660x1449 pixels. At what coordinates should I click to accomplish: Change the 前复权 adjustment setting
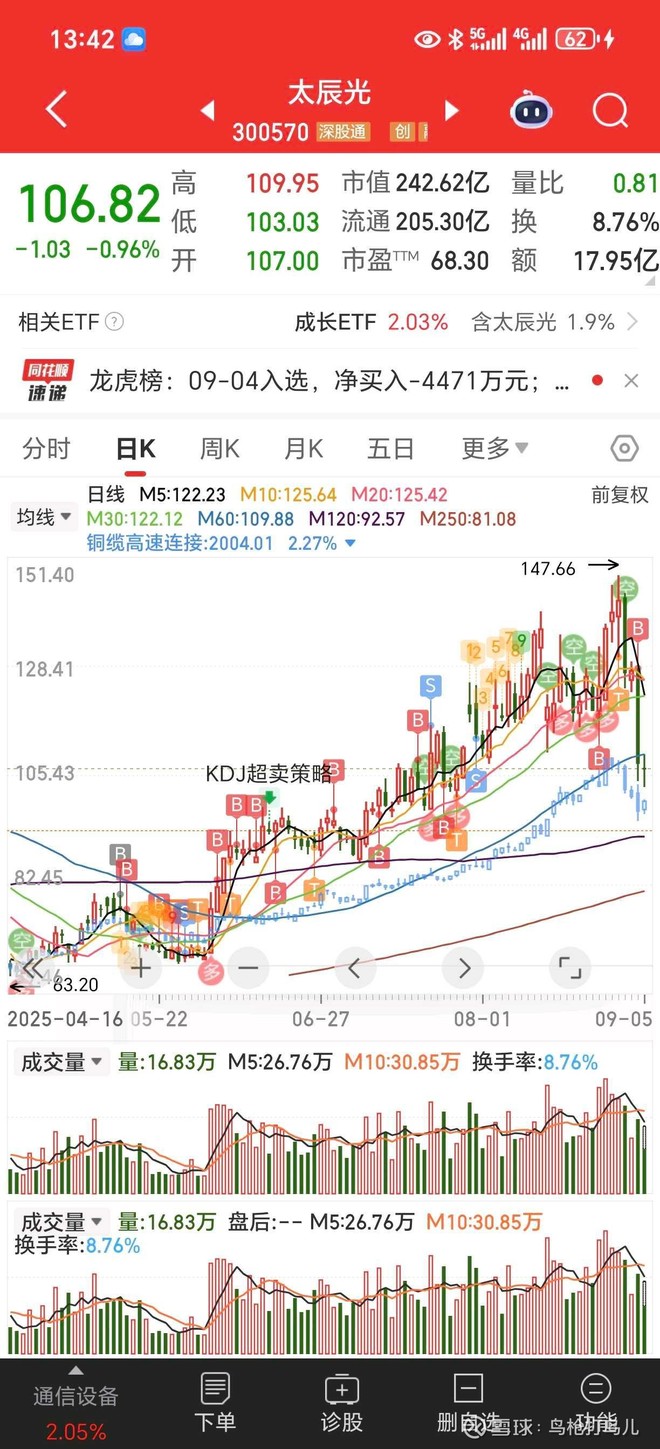[x=620, y=495]
